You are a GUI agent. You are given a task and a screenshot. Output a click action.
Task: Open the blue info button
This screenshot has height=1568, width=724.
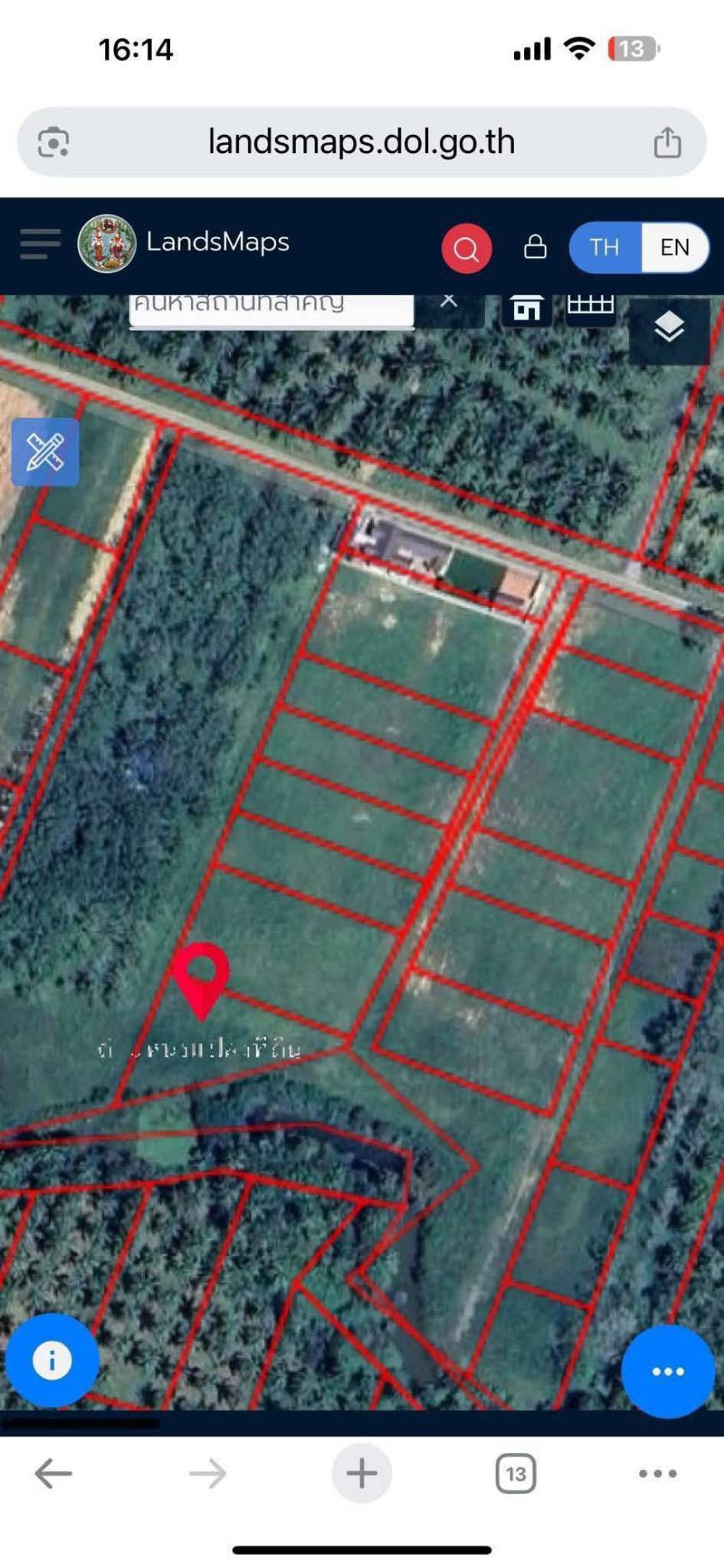click(x=52, y=1360)
